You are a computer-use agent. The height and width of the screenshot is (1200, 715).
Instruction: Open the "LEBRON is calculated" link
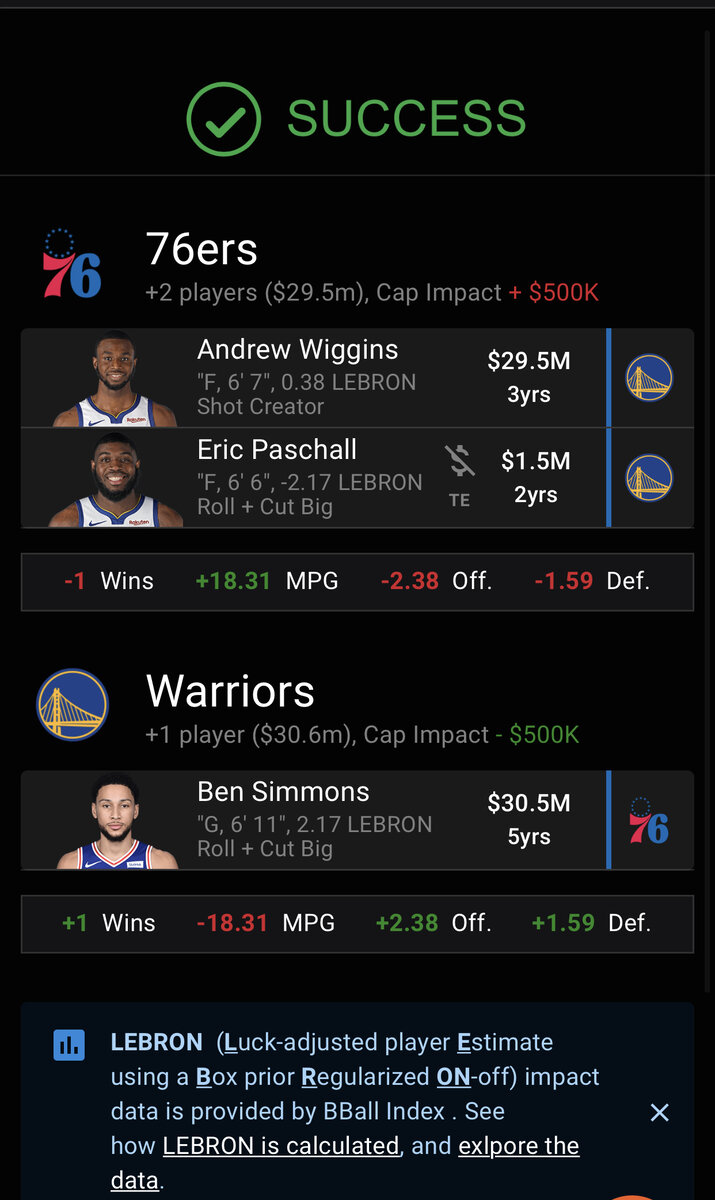click(x=281, y=1146)
